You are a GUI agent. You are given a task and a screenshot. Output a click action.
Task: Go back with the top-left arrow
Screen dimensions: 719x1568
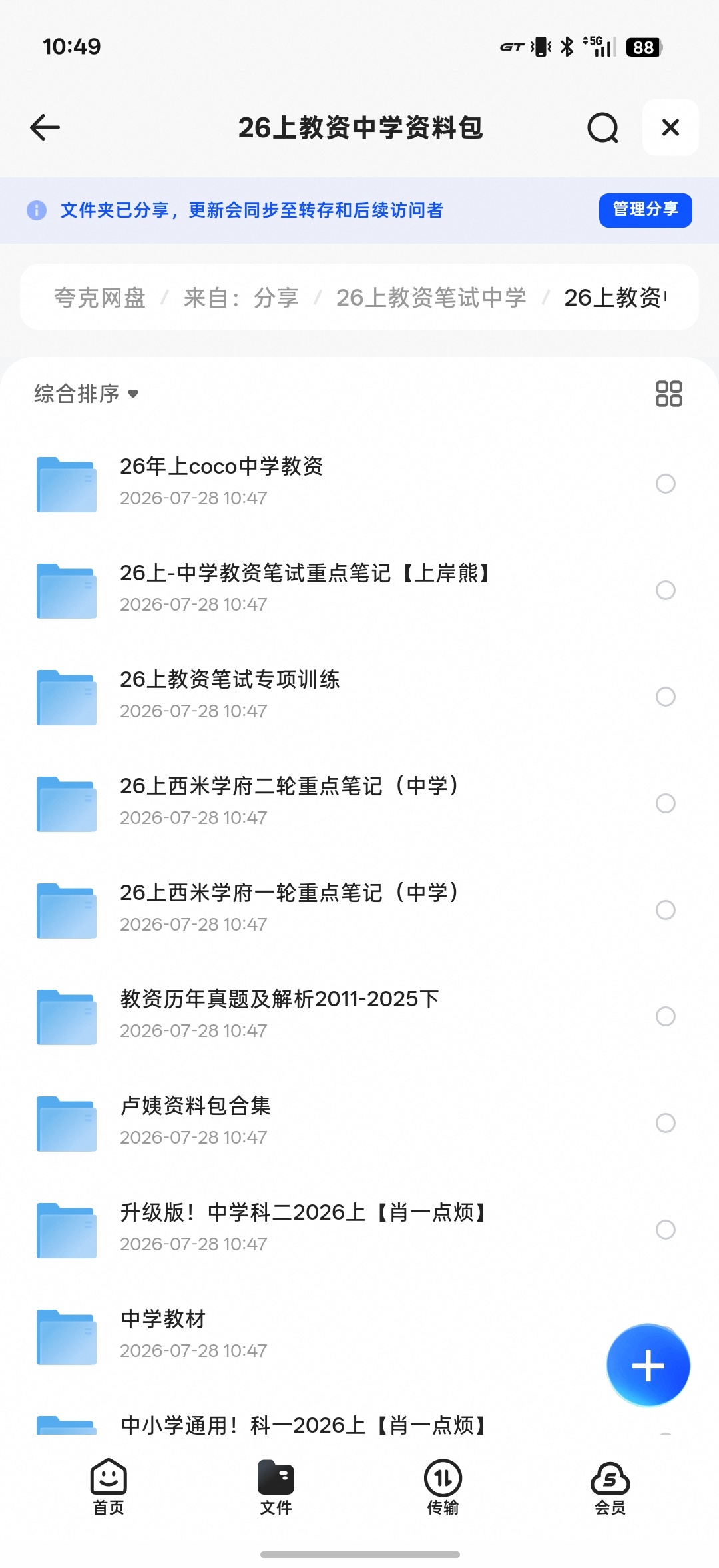pyautogui.click(x=45, y=127)
